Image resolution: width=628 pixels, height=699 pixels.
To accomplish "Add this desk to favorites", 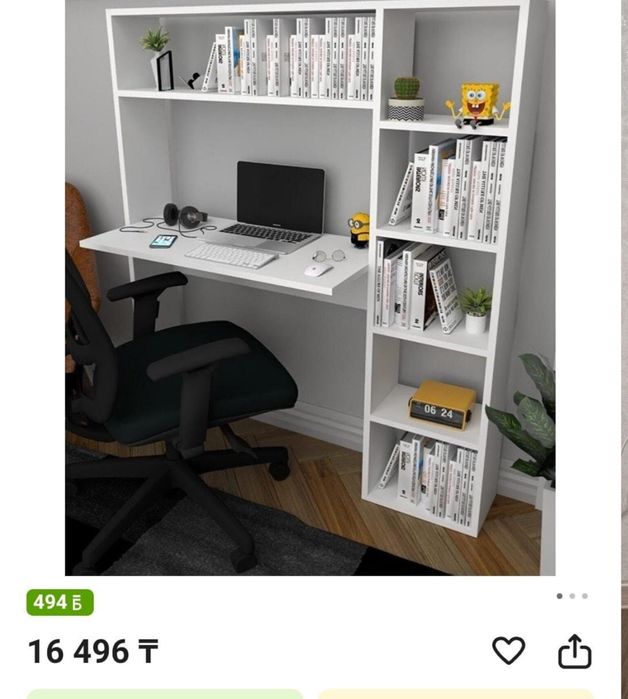I will [508, 651].
